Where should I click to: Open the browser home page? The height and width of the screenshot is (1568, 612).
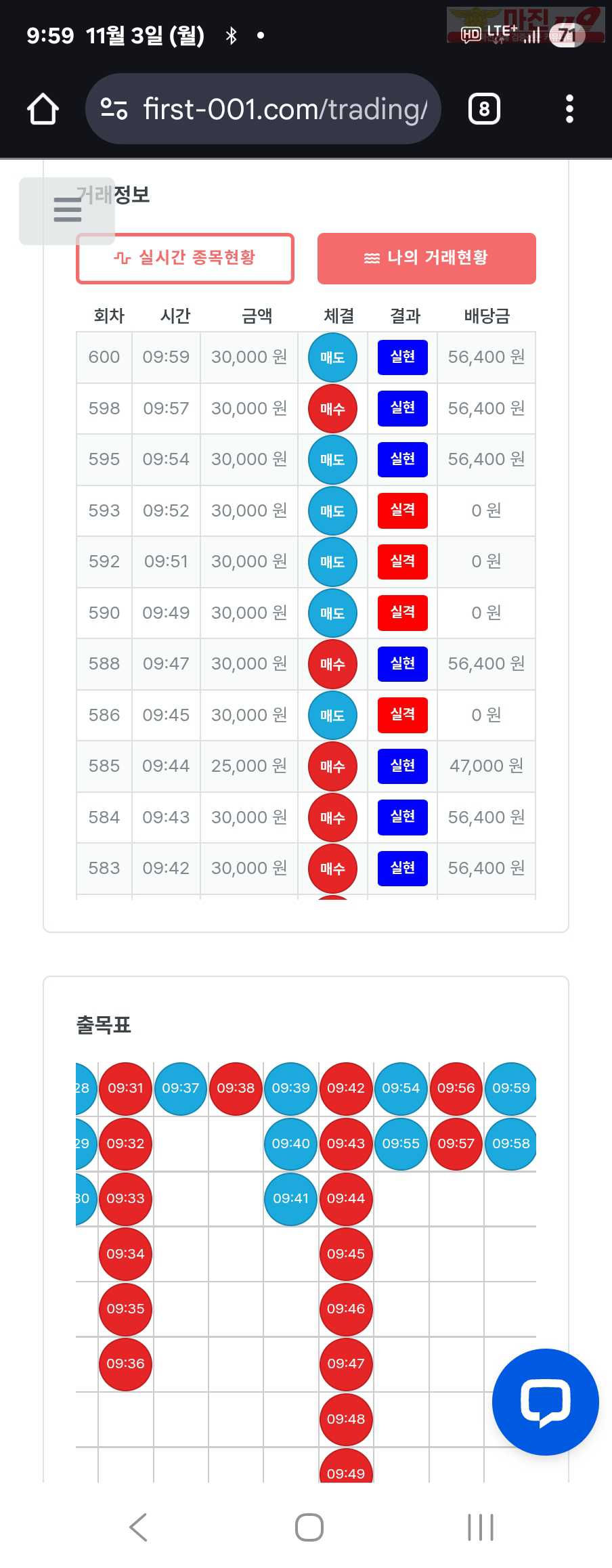tap(43, 109)
